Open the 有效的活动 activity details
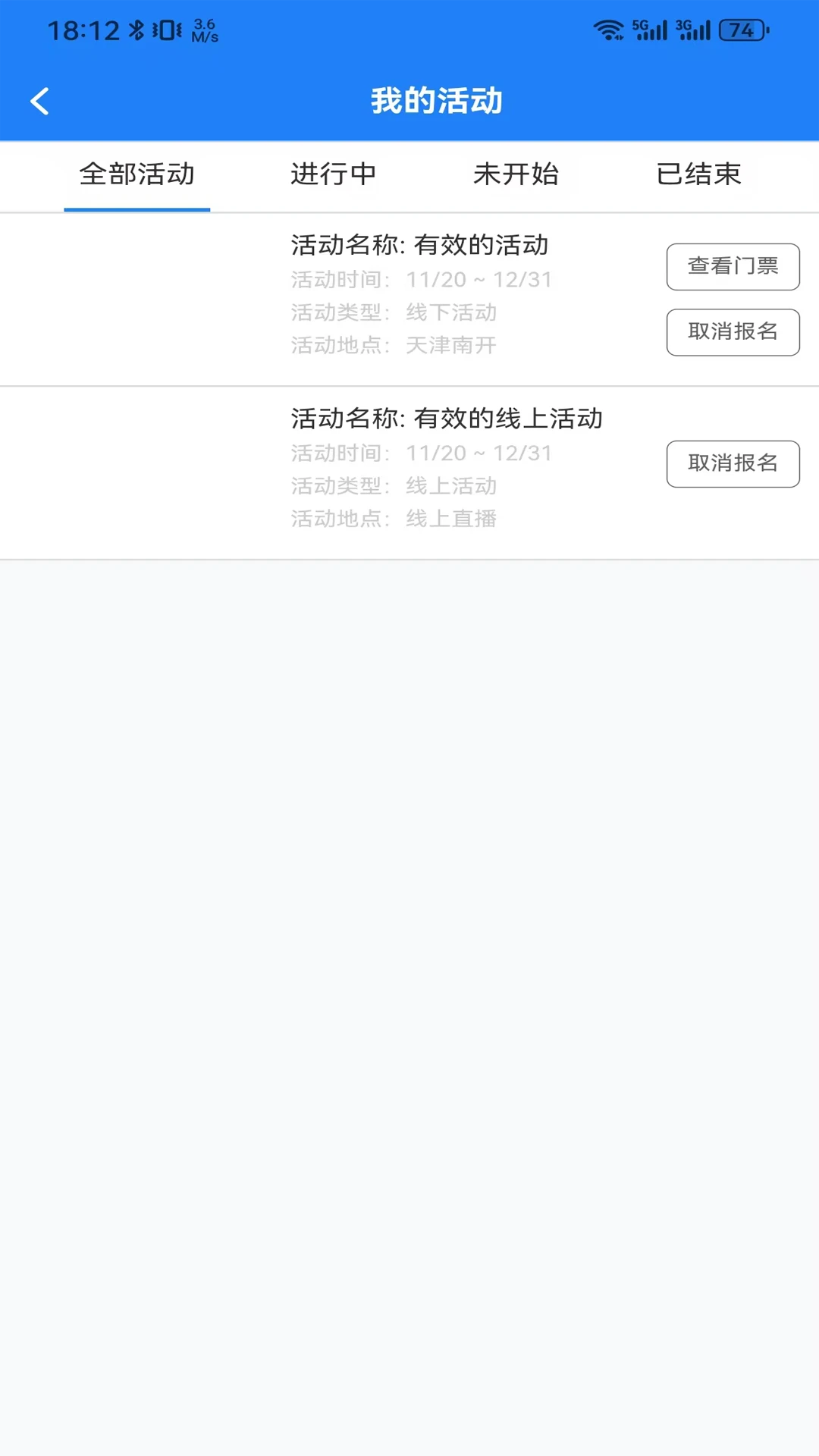 pos(409,300)
